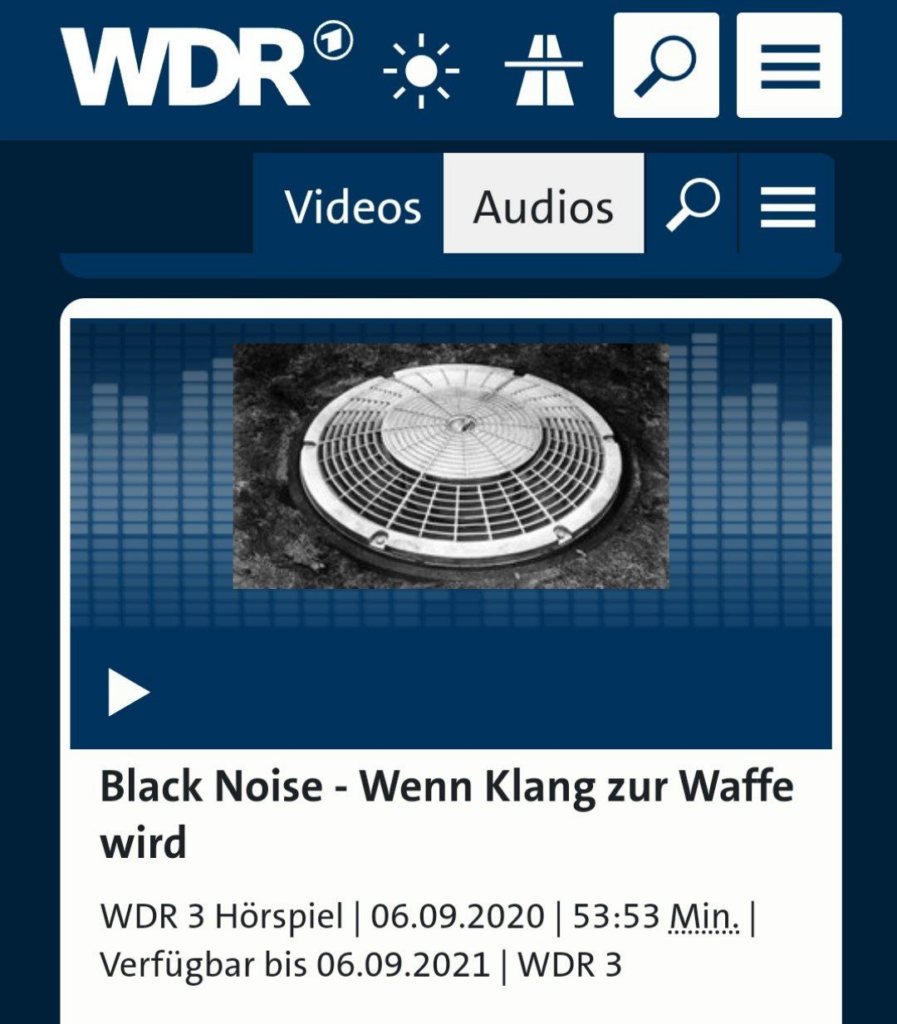Switch to the Videos tab

(352, 207)
